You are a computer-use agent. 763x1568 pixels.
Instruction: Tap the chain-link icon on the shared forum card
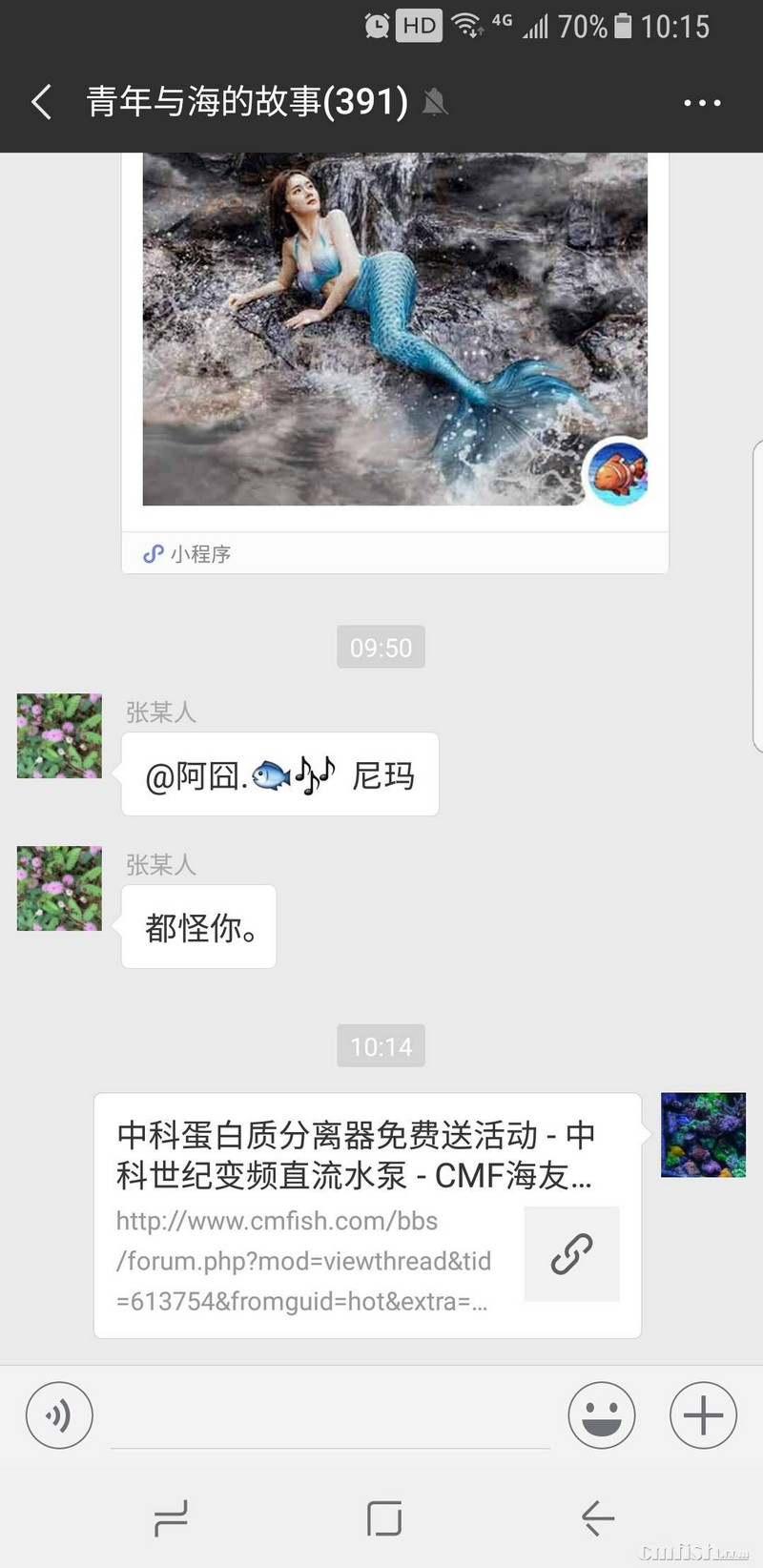pos(571,1254)
